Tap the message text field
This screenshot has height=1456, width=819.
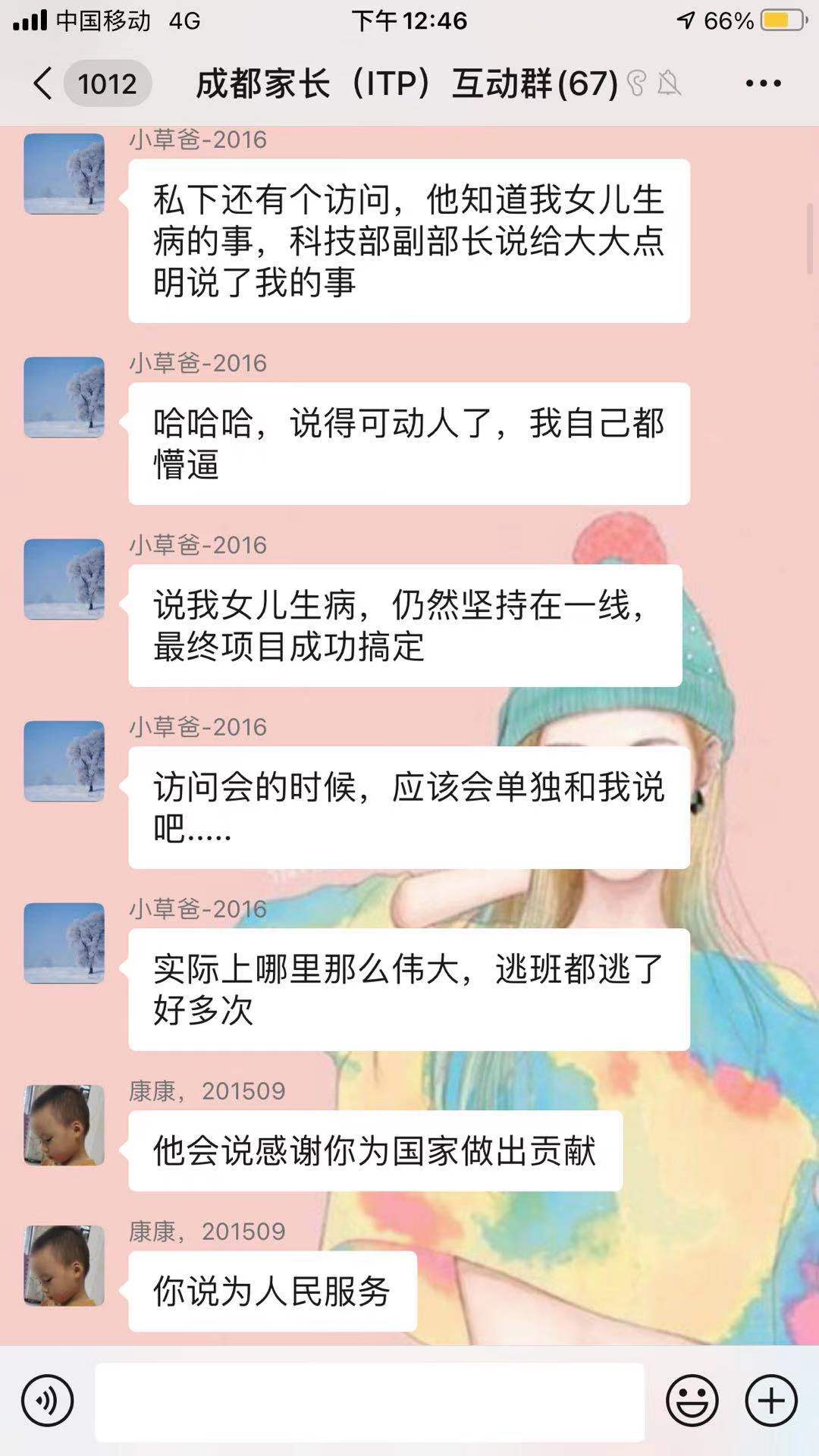(x=369, y=1401)
